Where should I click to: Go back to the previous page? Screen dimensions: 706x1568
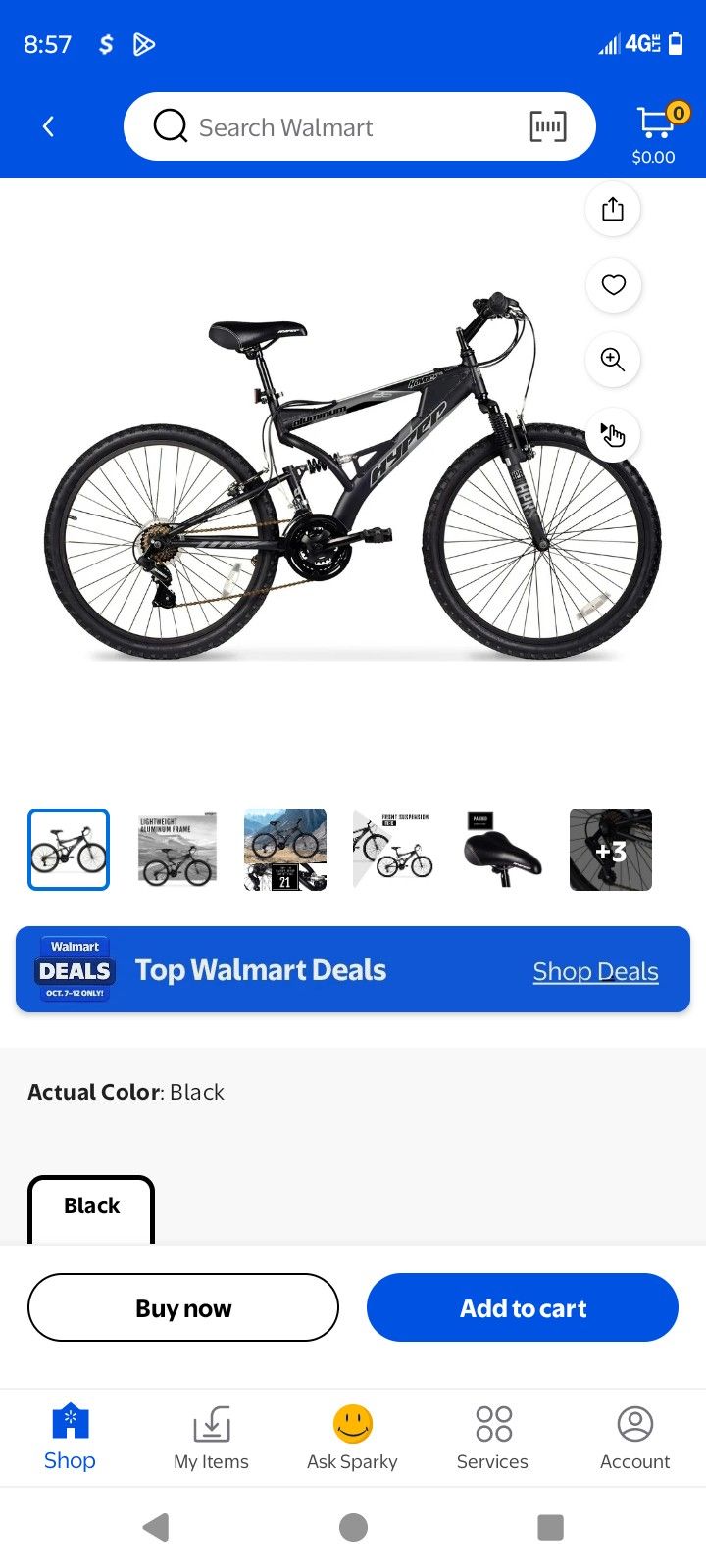click(48, 126)
